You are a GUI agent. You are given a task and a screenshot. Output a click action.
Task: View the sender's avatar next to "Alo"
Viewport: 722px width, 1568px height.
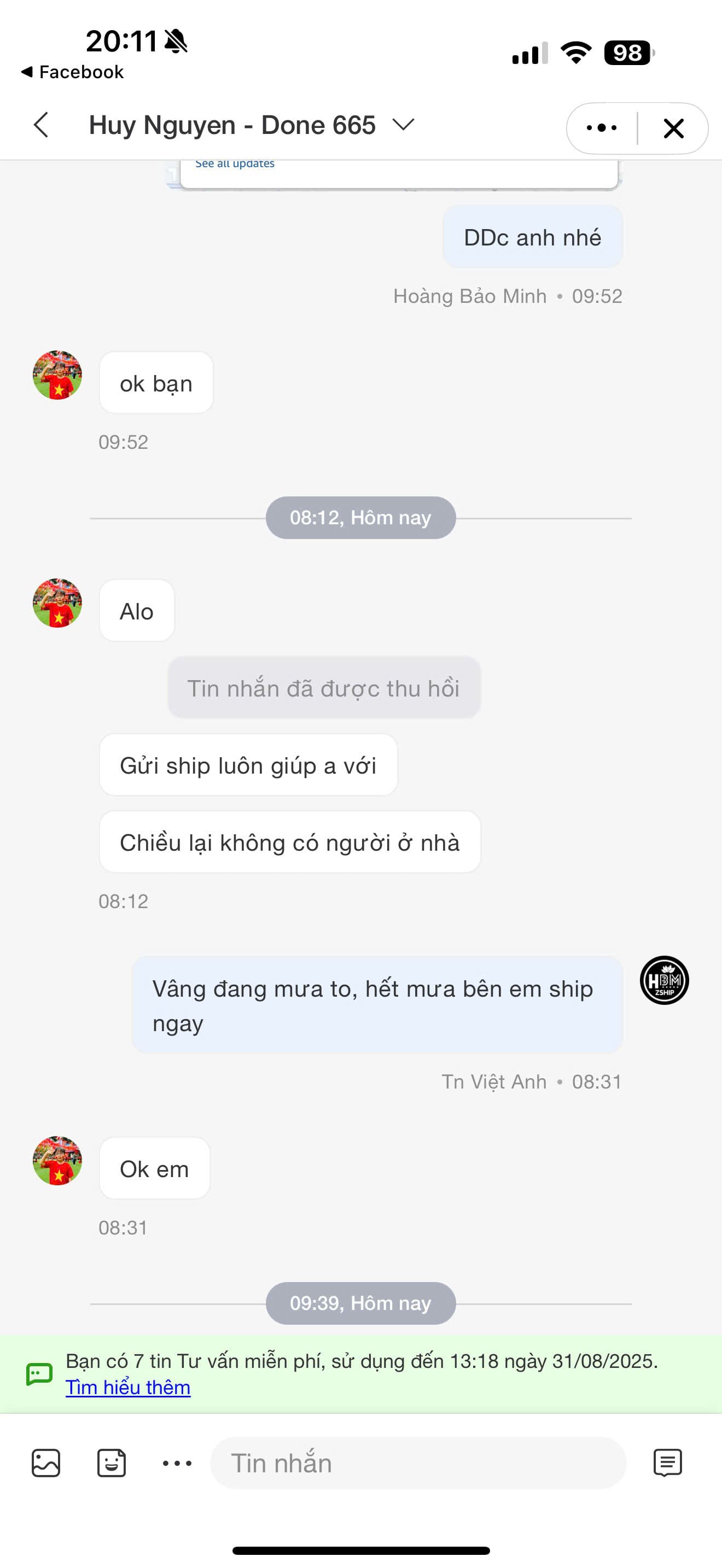point(57,602)
